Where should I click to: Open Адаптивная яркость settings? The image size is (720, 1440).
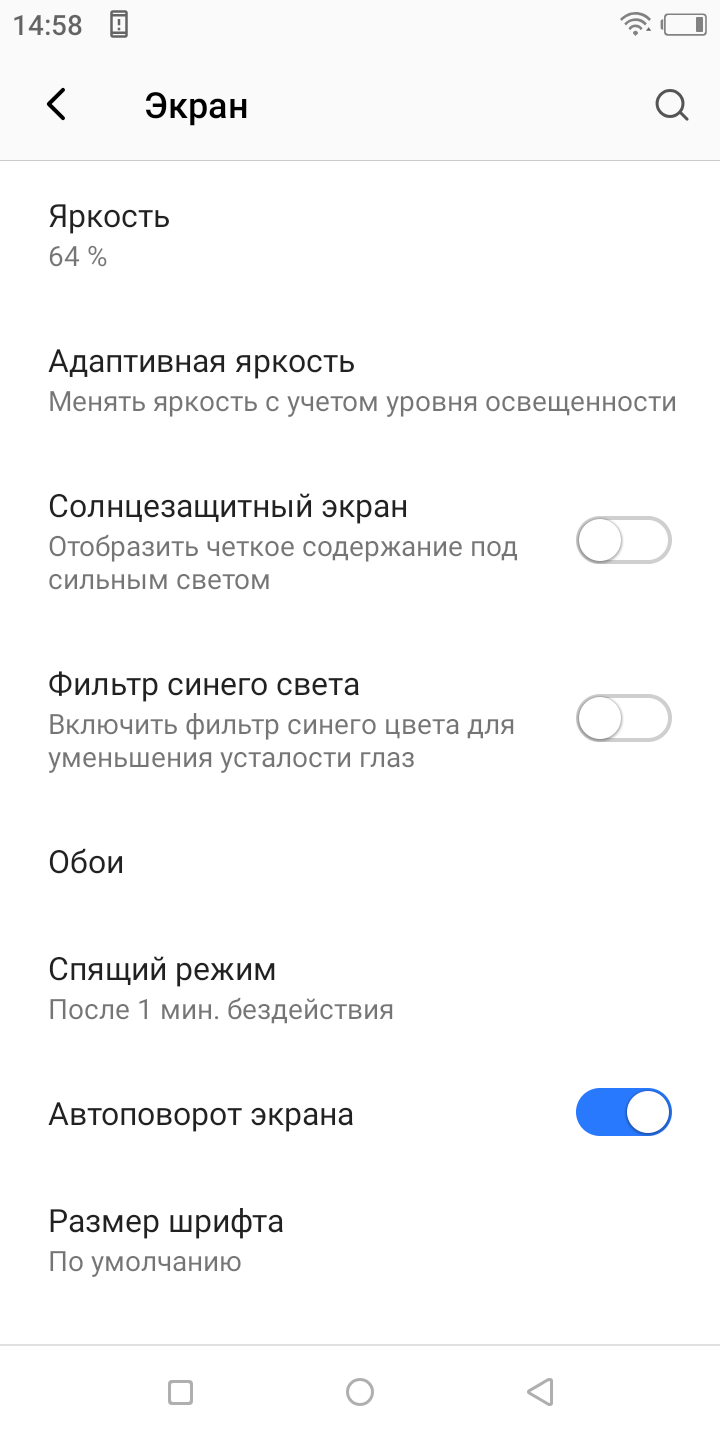click(360, 380)
